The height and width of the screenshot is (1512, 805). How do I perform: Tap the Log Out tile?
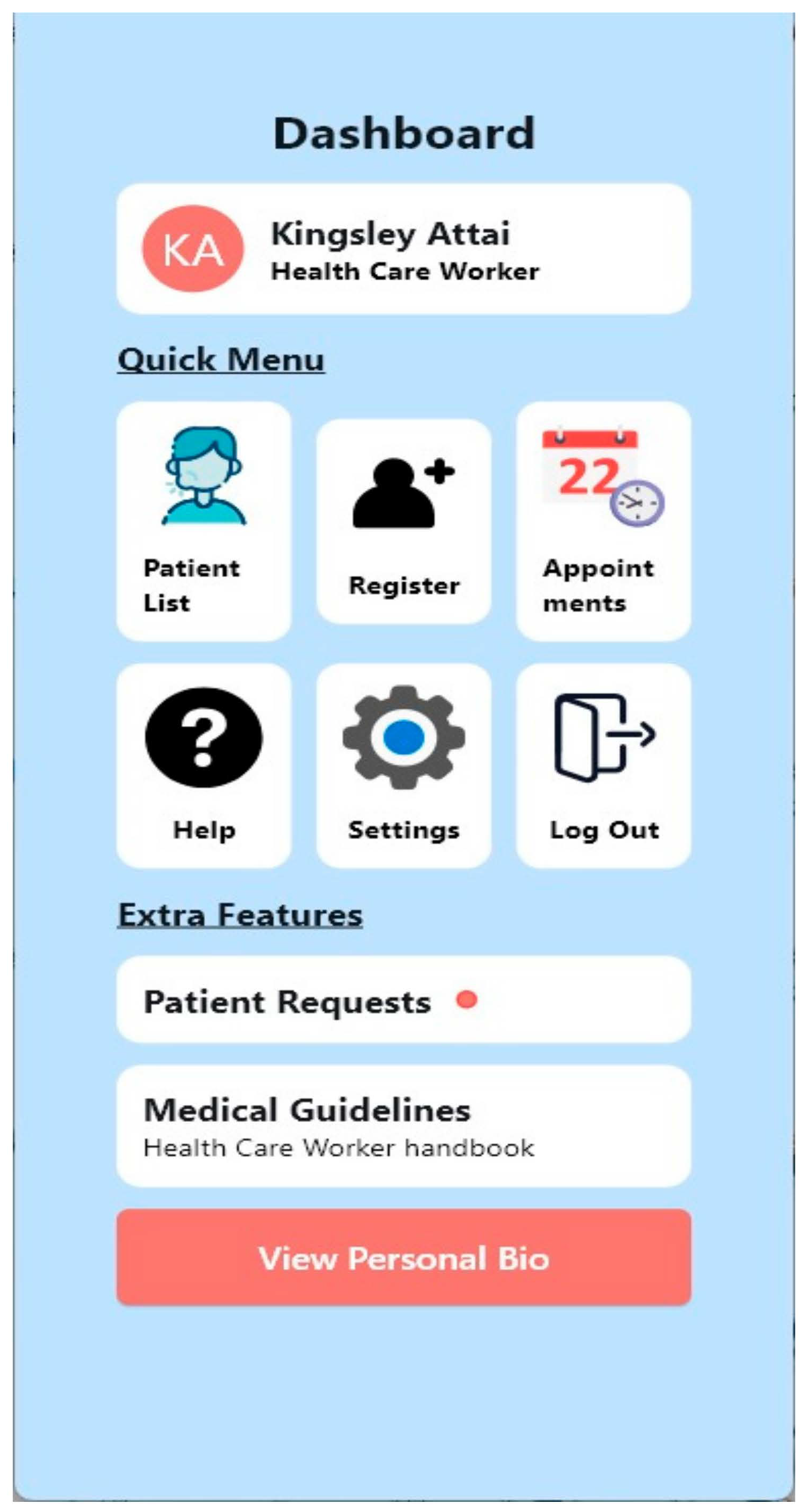click(x=603, y=766)
